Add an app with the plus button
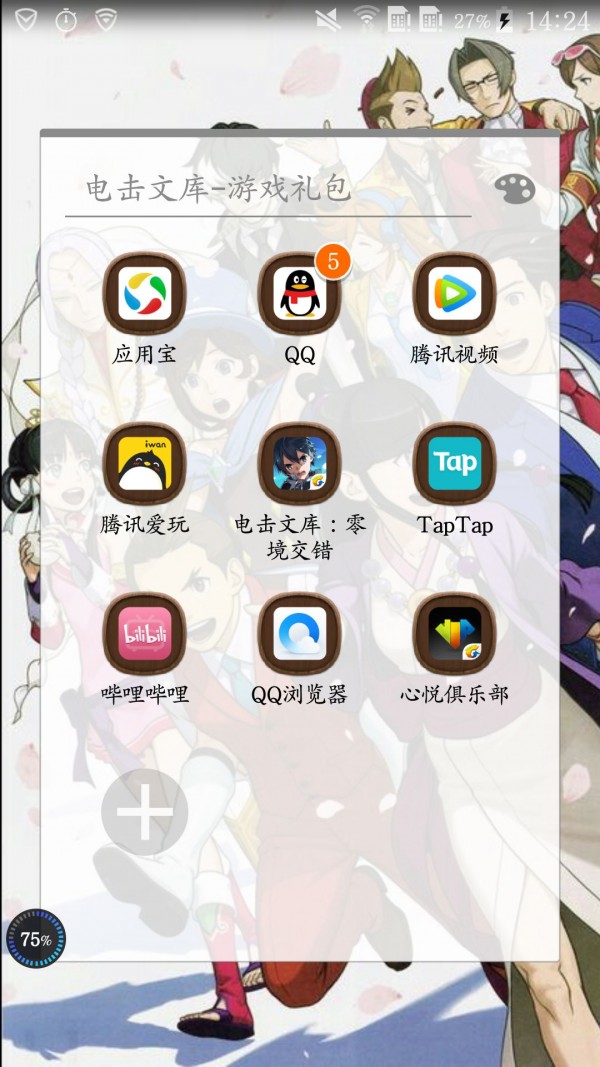The image size is (600, 1067). [145, 812]
